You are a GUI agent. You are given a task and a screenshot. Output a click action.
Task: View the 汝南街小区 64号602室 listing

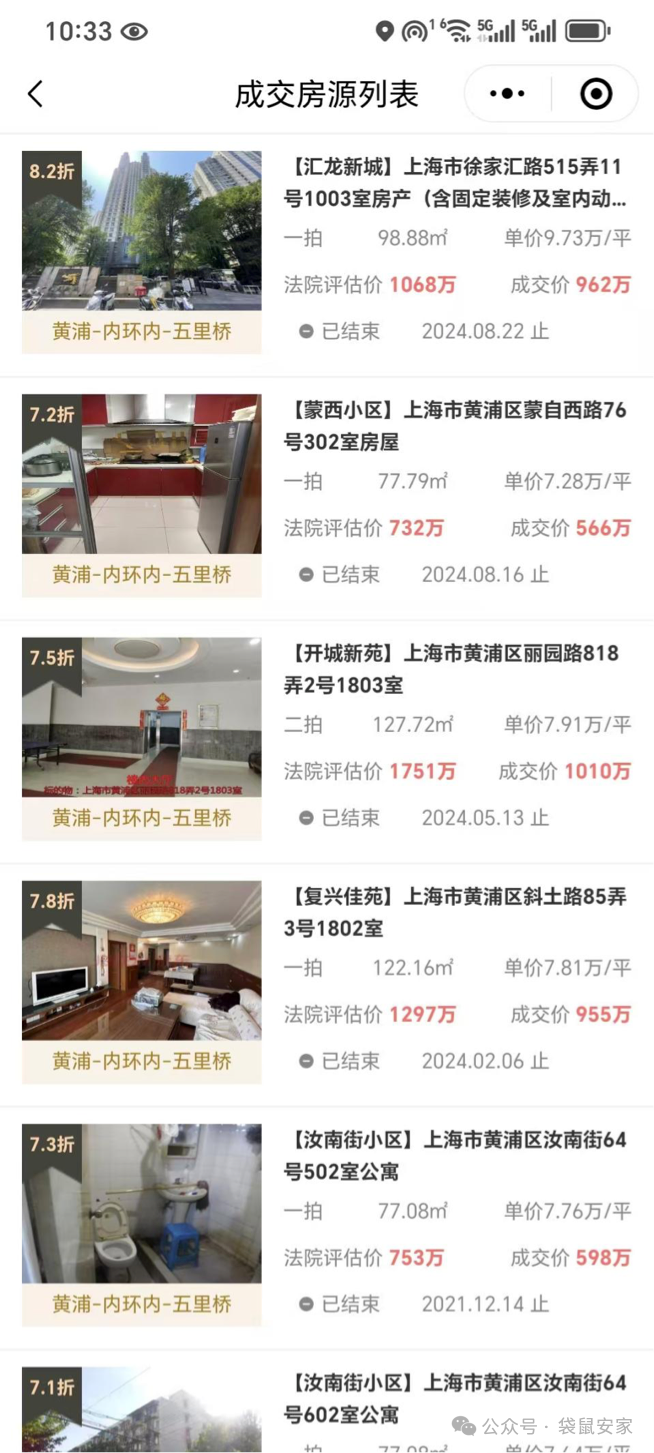[x=456, y=1398]
